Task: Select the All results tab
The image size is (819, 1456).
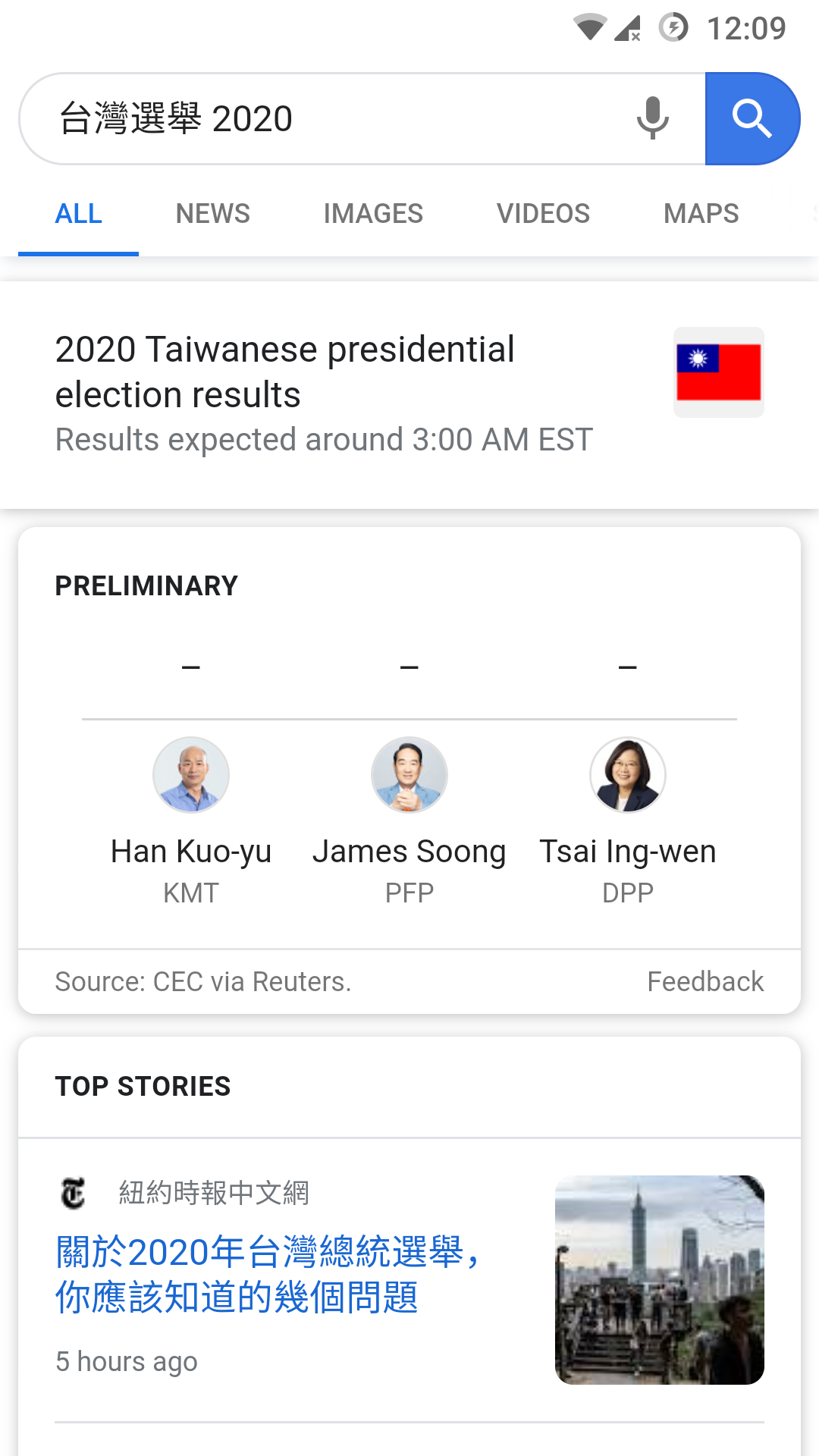Action: (79, 214)
